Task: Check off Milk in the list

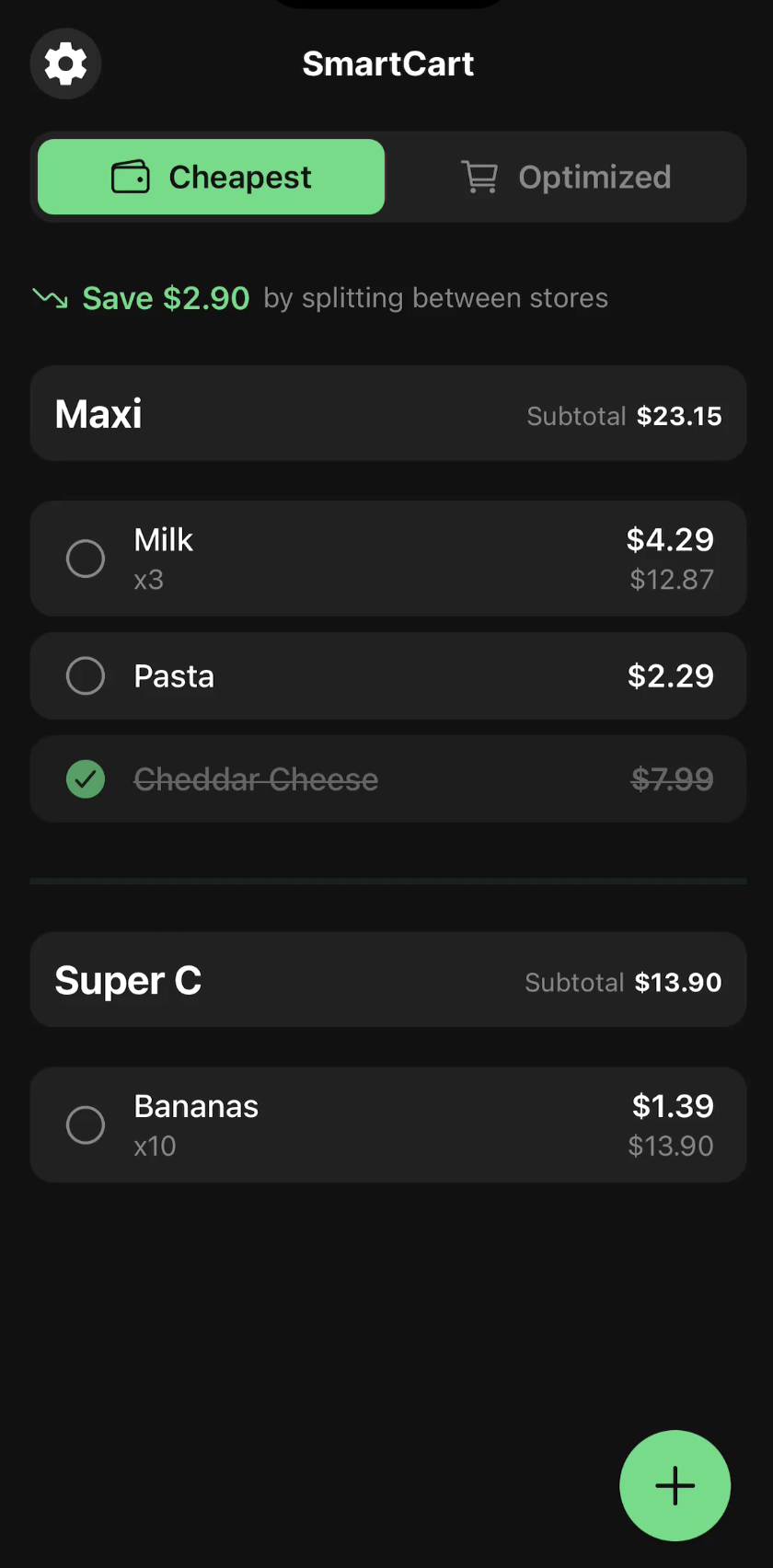Action: tap(86, 559)
